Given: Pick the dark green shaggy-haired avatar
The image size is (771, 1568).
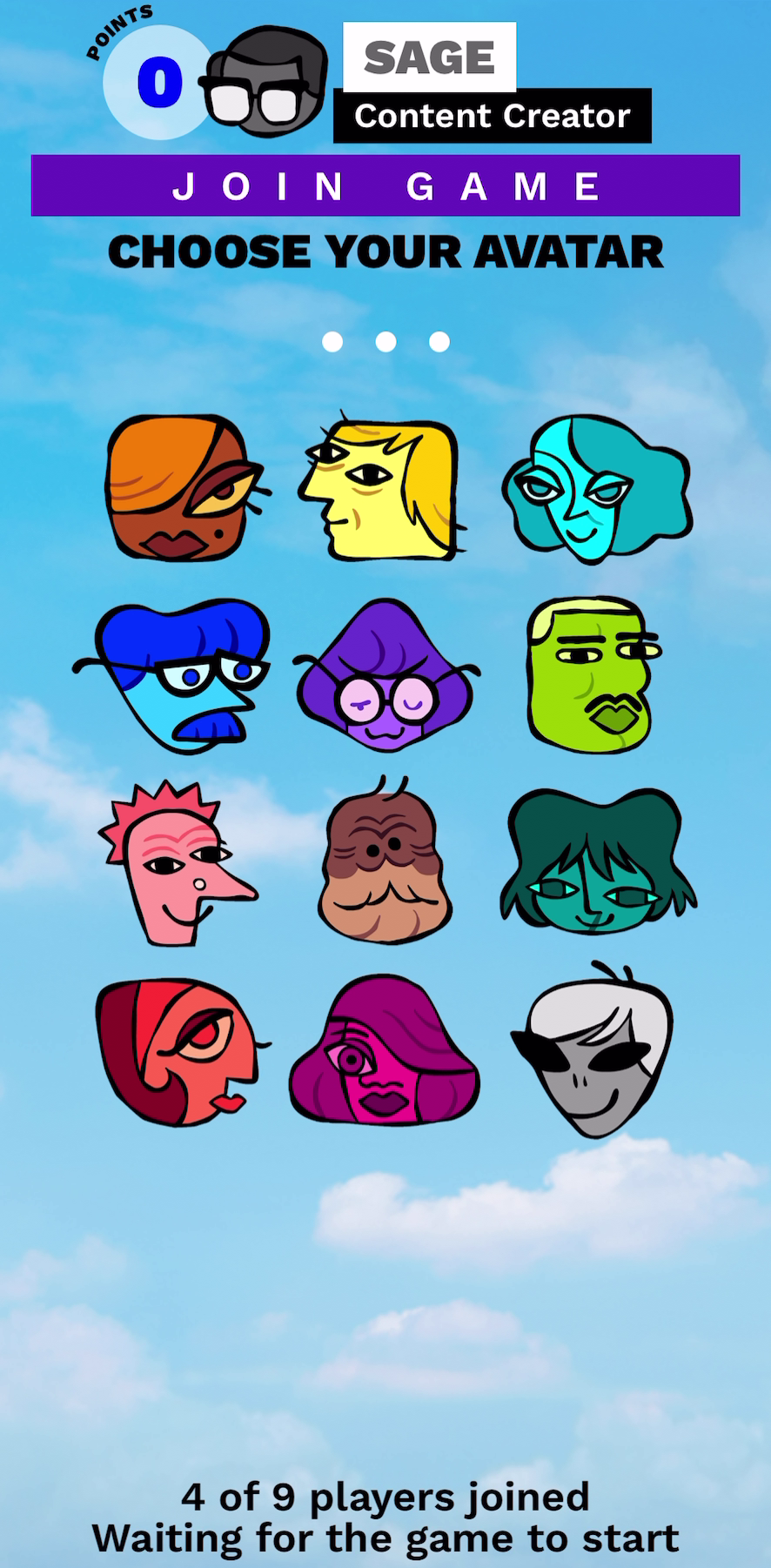Looking at the screenshot, I should pos(597,864).
